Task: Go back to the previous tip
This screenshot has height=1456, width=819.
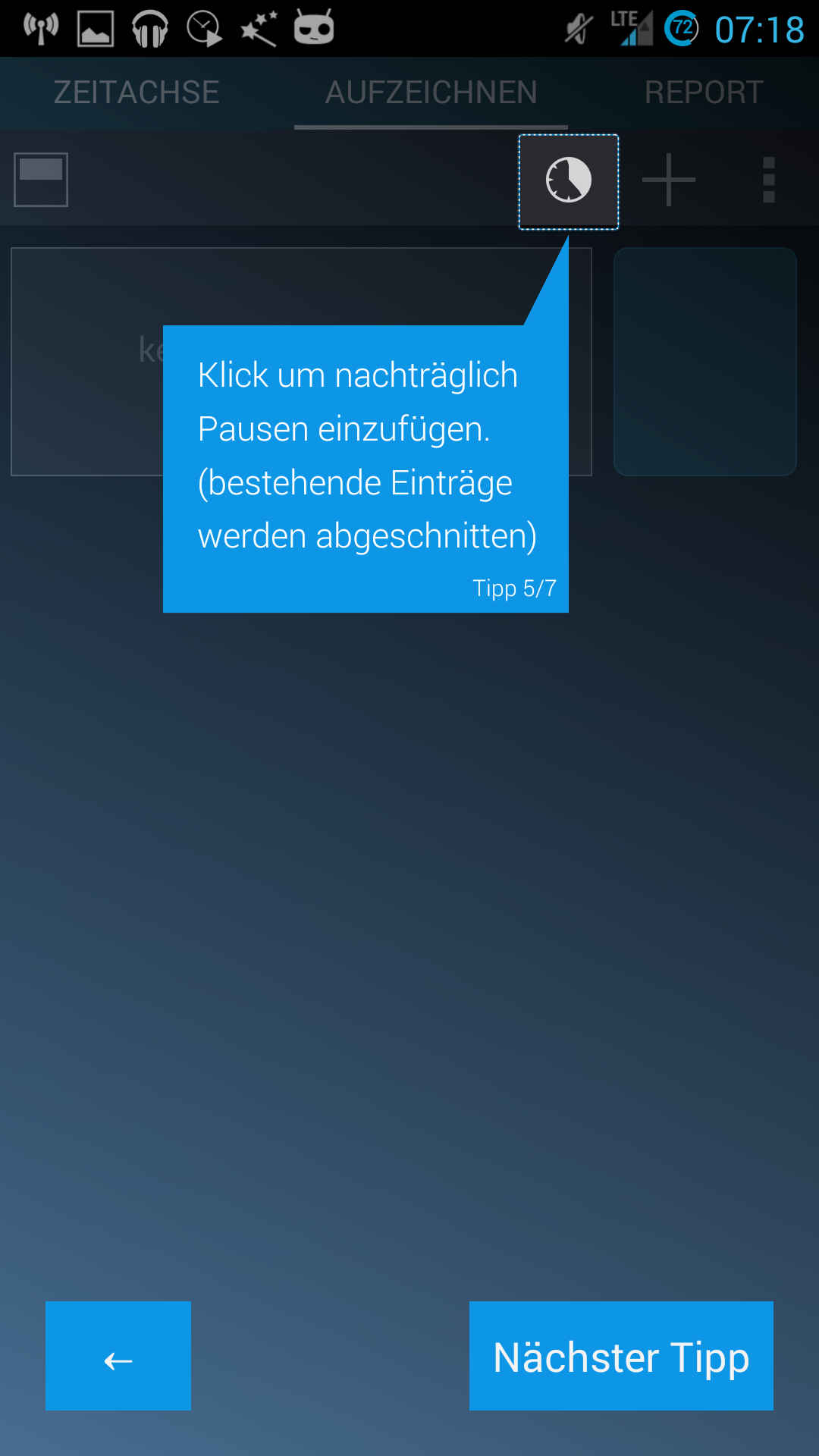Action: pyautogui.click(x=118, y=1356)
